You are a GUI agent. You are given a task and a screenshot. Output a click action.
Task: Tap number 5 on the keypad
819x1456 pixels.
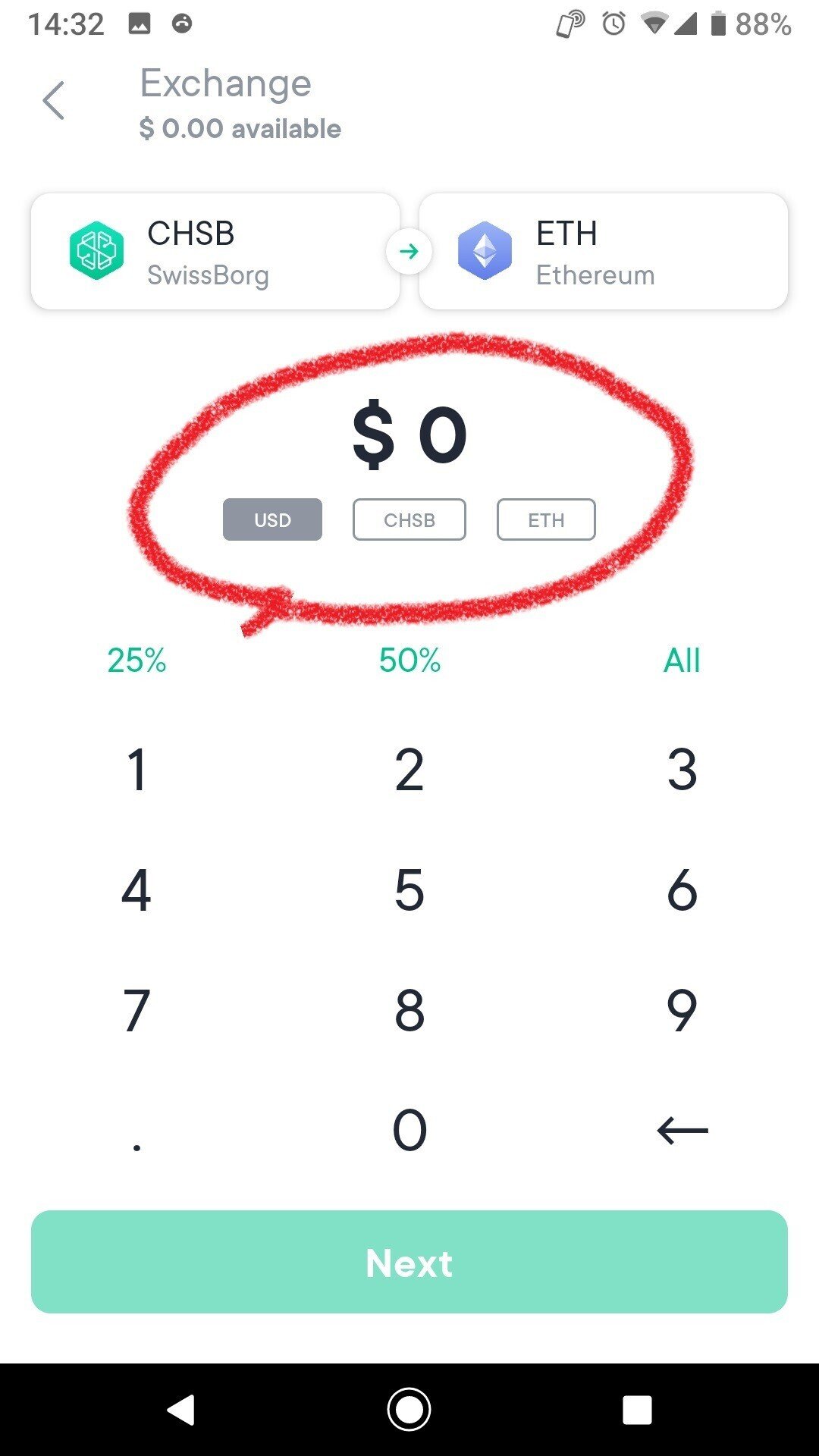click(409, 891)
